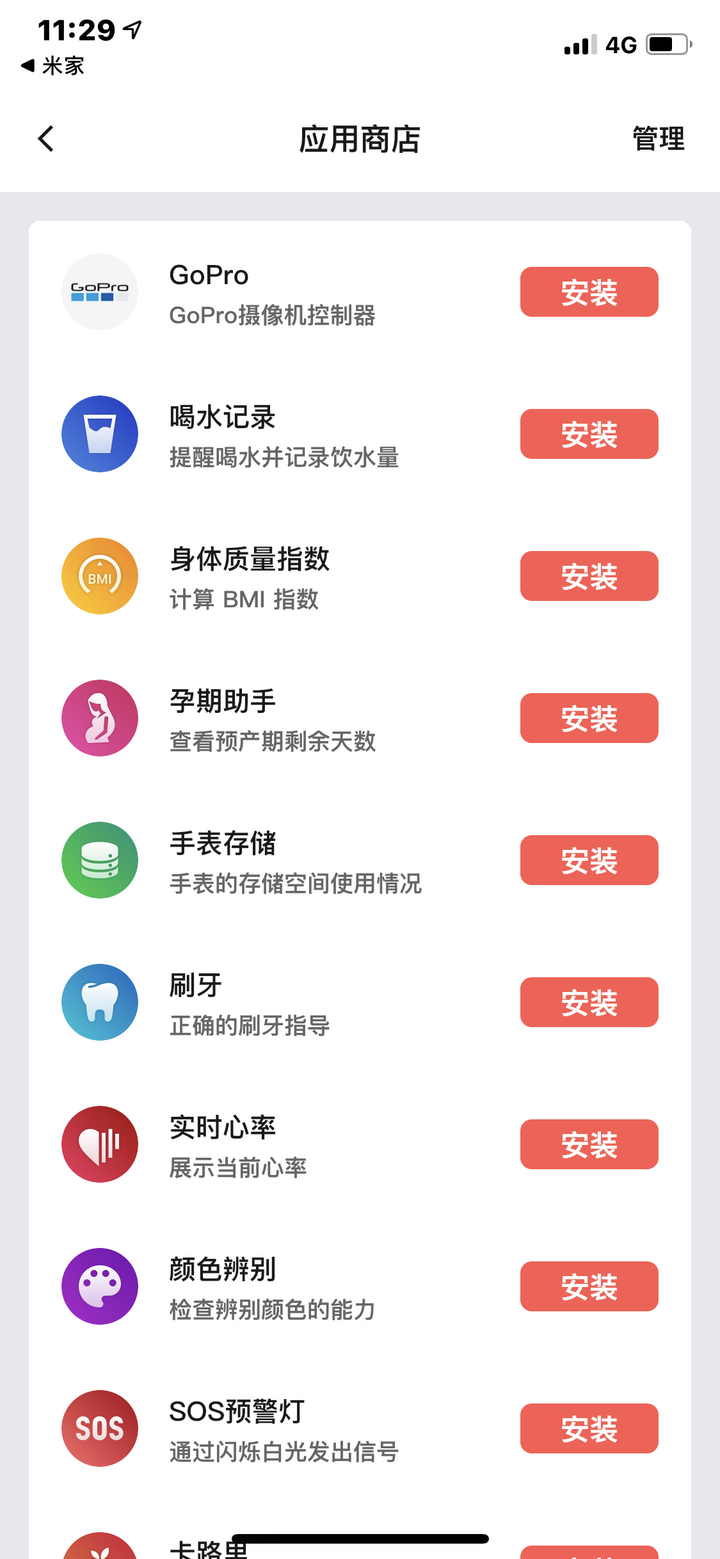Install the GoPro app
This screenshot has width=720, height=1559.
[x=589, y=292]
